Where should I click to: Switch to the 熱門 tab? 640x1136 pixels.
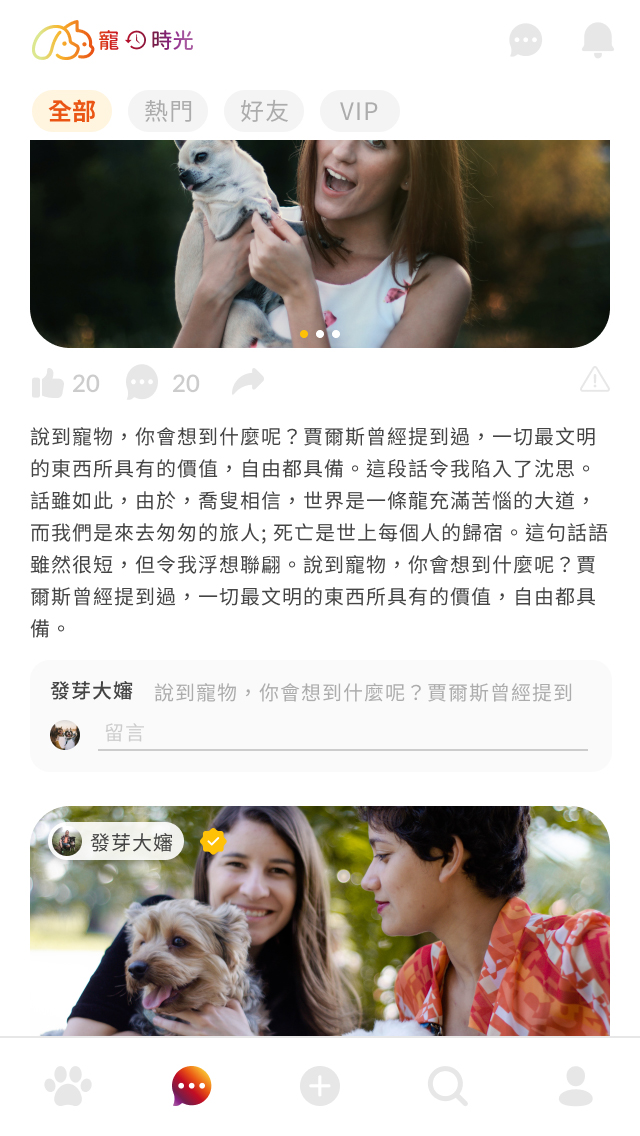pyautogui.click(x=168, y=111)
